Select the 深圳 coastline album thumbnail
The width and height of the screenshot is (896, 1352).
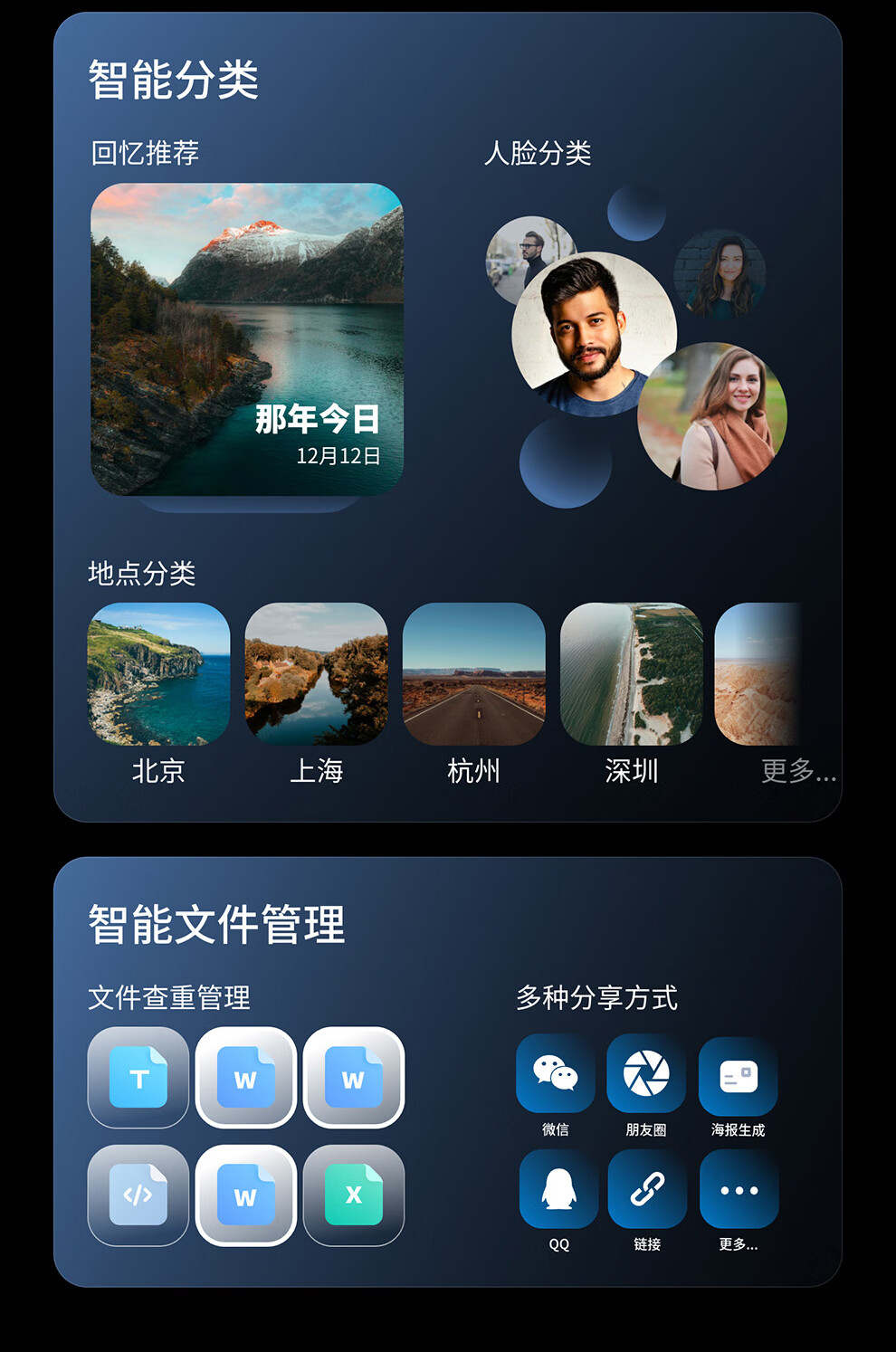pos(630,677)
